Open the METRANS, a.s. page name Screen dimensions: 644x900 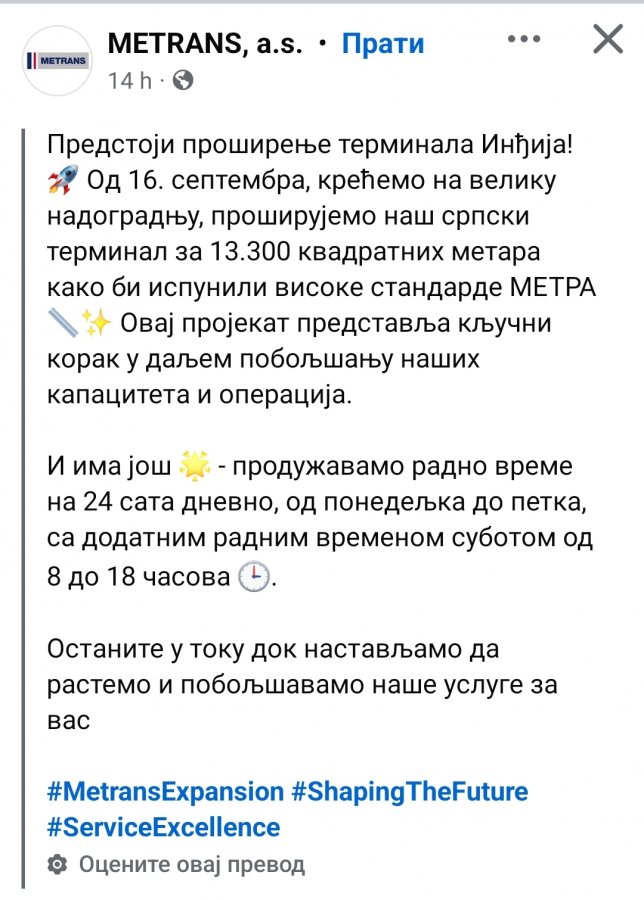(204, 44)
